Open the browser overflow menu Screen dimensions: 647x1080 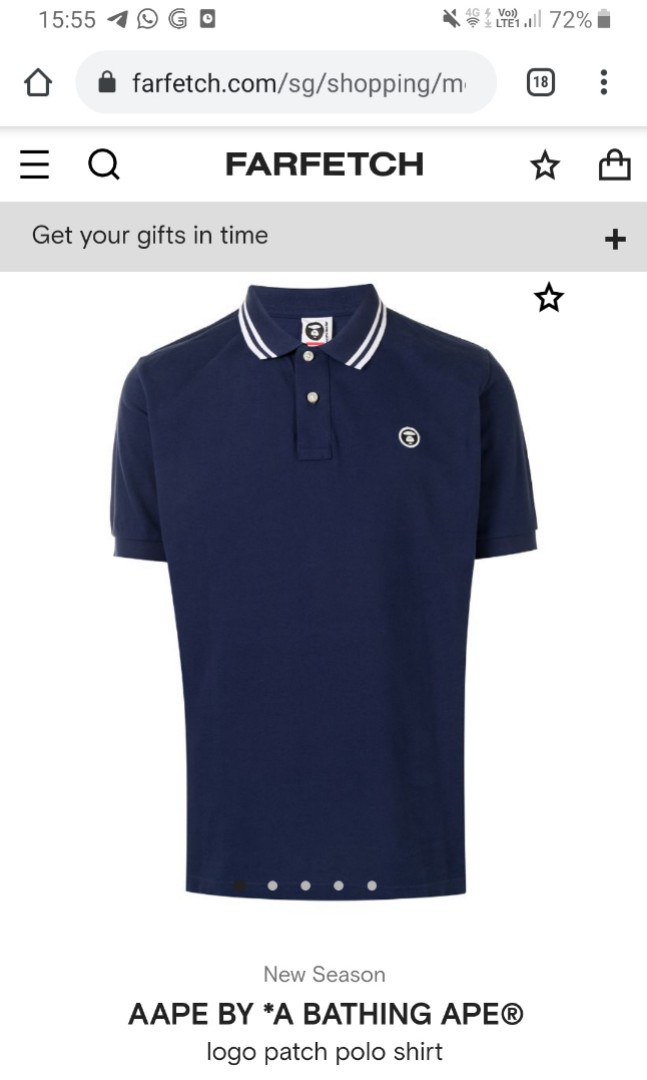[603, 83]
